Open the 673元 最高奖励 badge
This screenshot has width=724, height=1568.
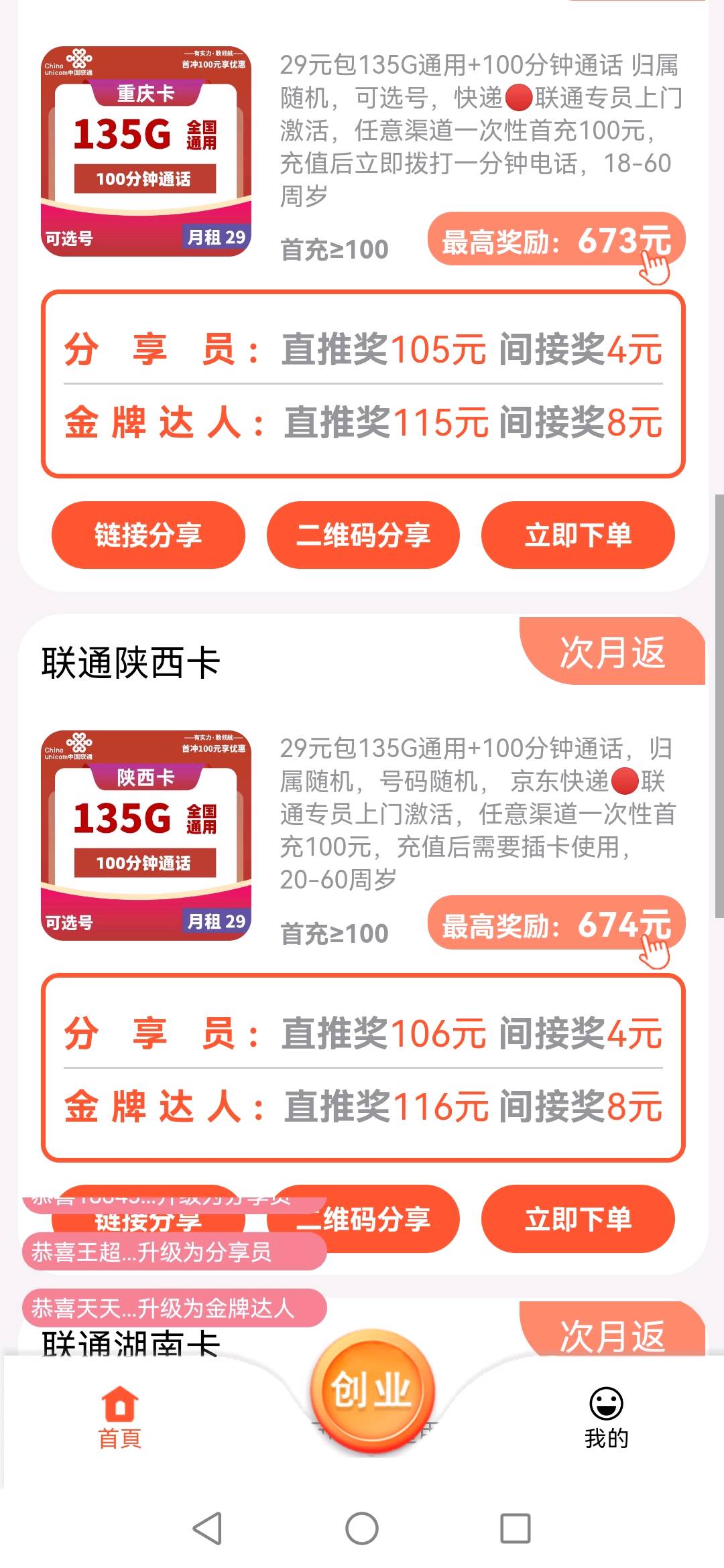[556, 240]
